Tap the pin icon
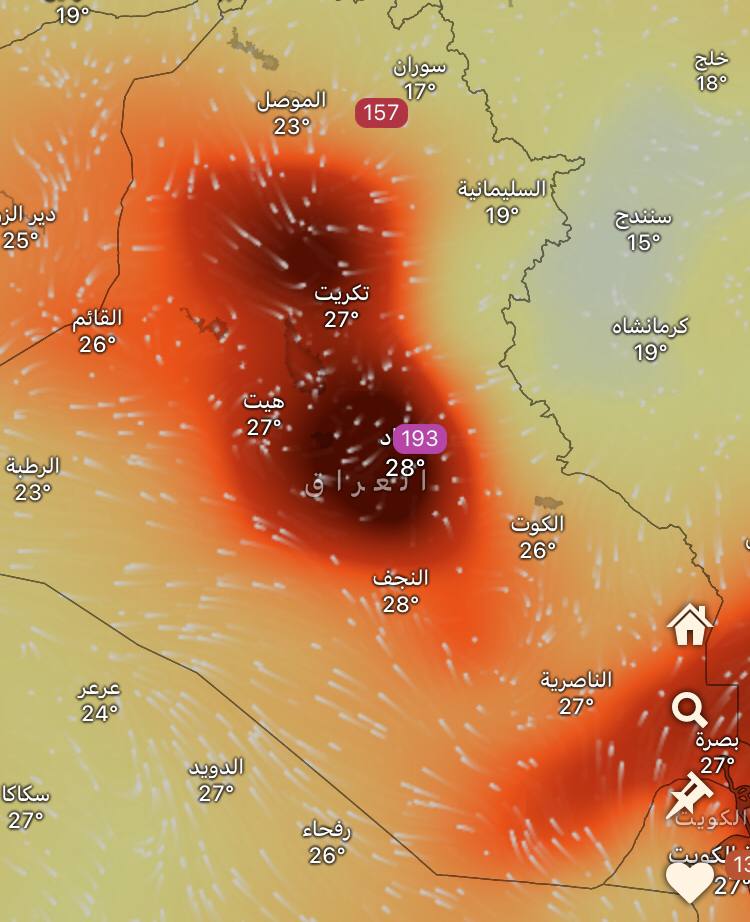750x922 pixels. coord(690,796)
